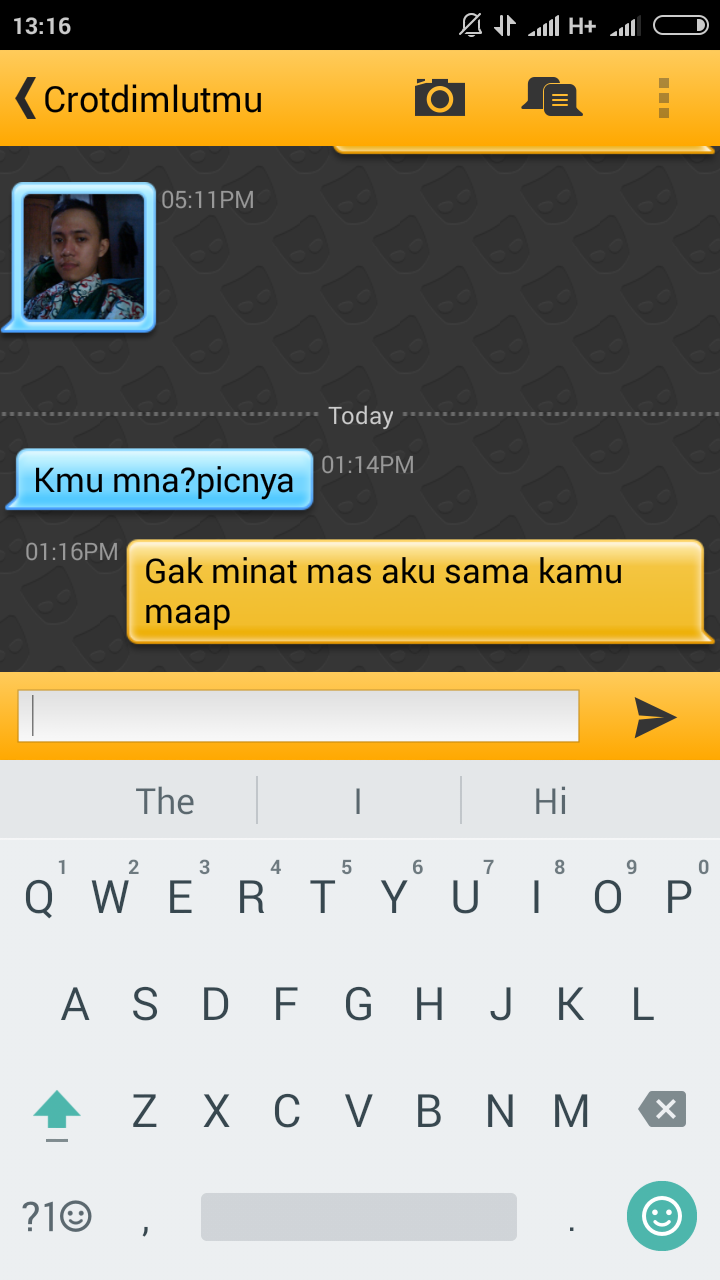Toggle the shift key
This screenshot has height=1280, width=720.
pyautogui.click(x=57, y=1111)
